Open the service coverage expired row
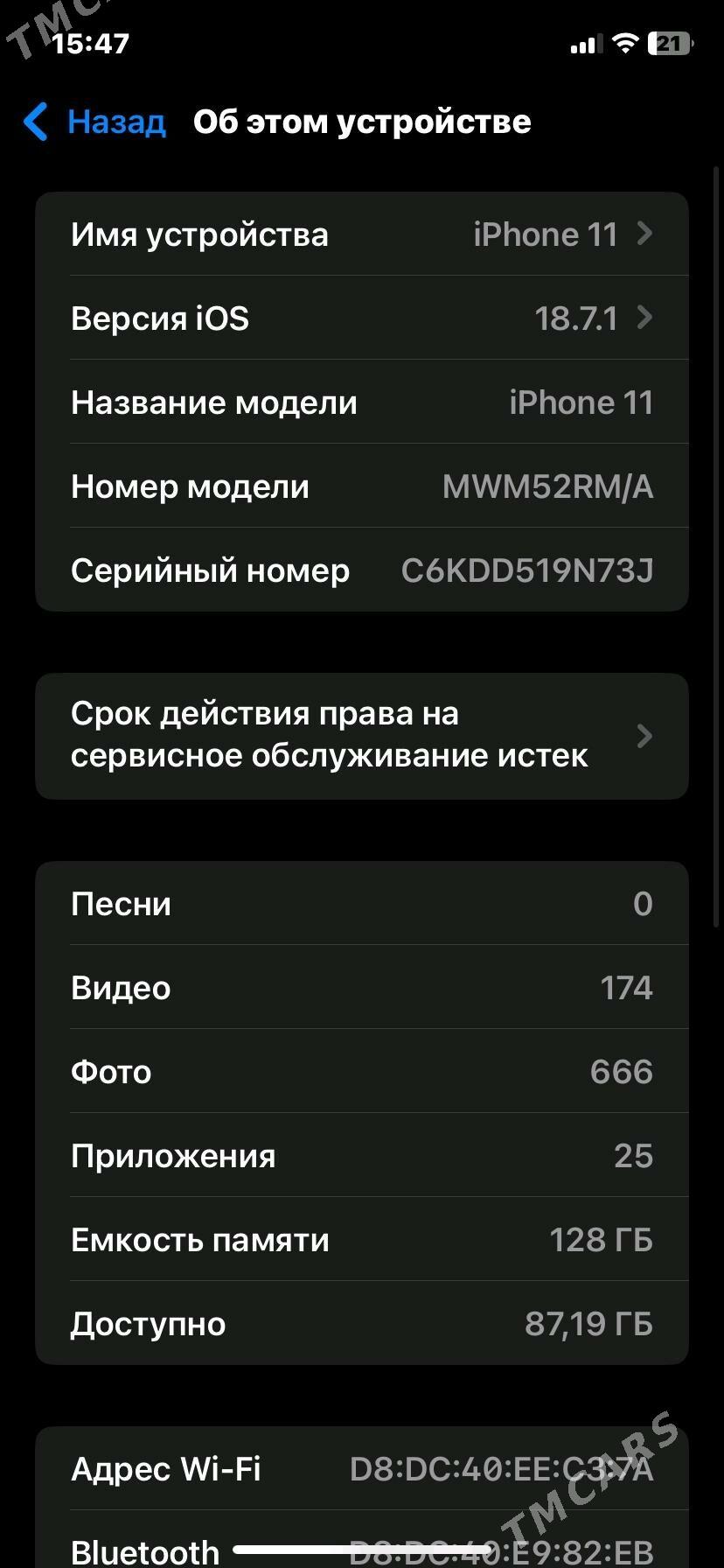Screen dimensions: 724x1568 (361, 735)
